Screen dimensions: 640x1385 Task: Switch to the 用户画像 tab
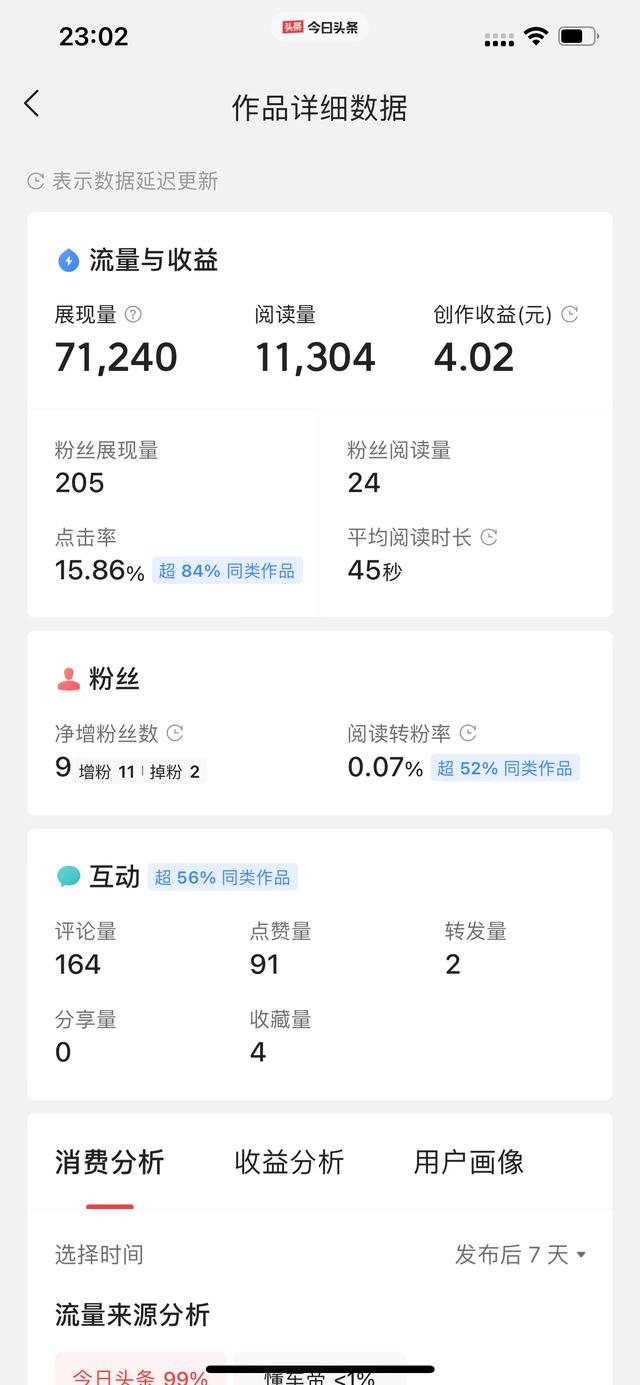(x=469, y=1162)
